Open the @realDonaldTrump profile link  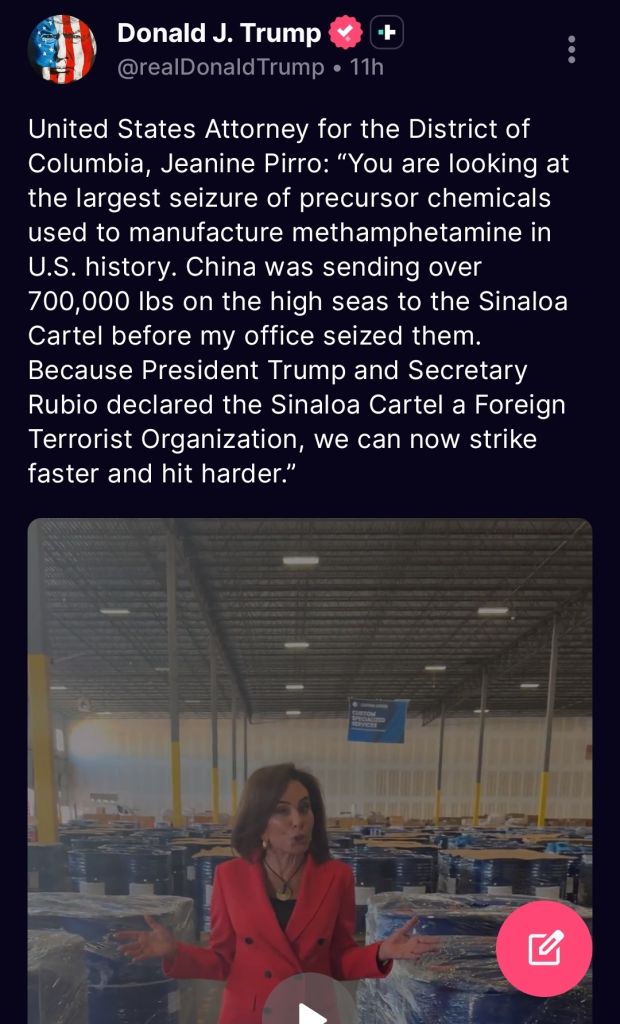(x=221, y=67)
